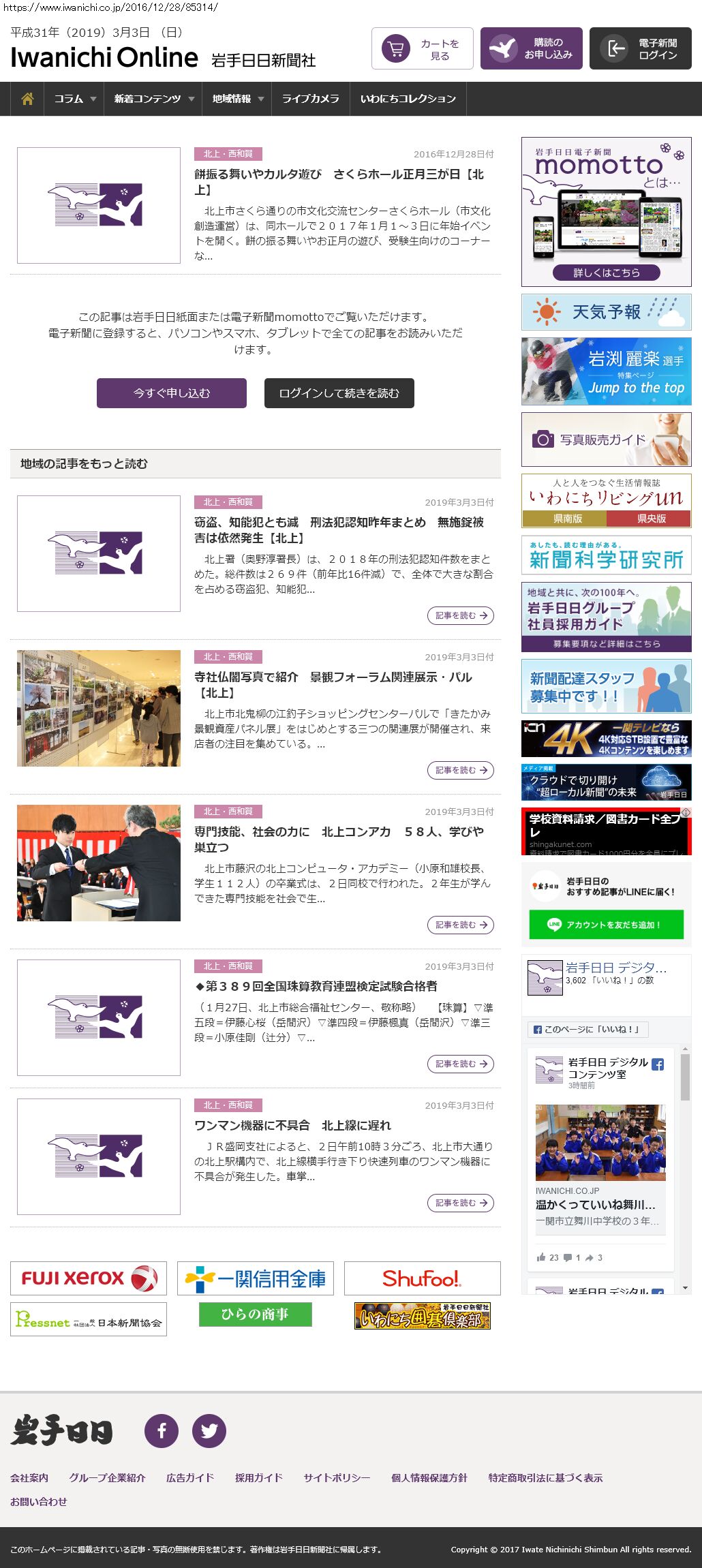Open the 会社案内 footer link
702x1568 pixels.
pos(29,1478)
